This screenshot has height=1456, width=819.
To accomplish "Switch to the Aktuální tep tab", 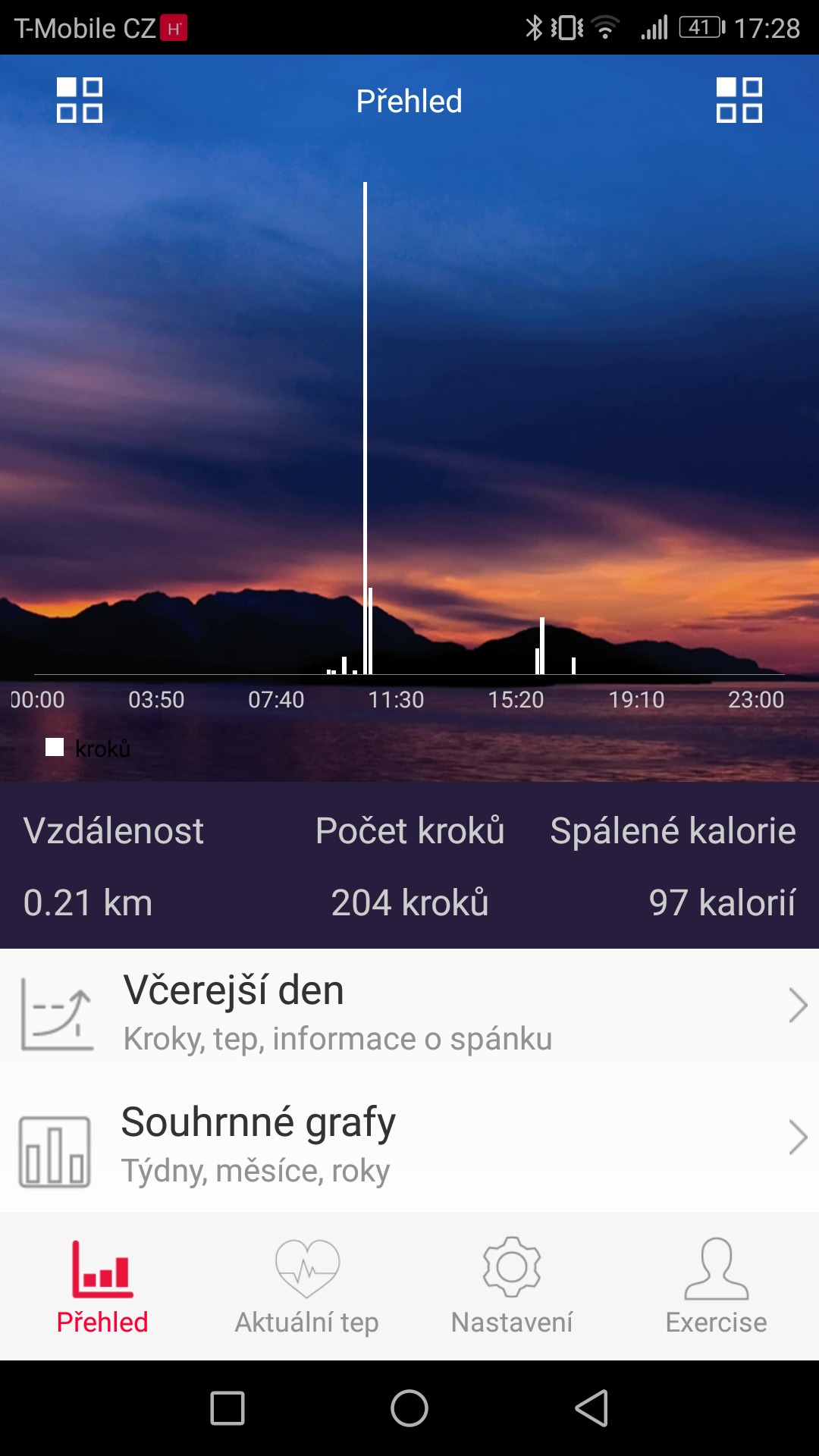I will (x=307, y=1287).
